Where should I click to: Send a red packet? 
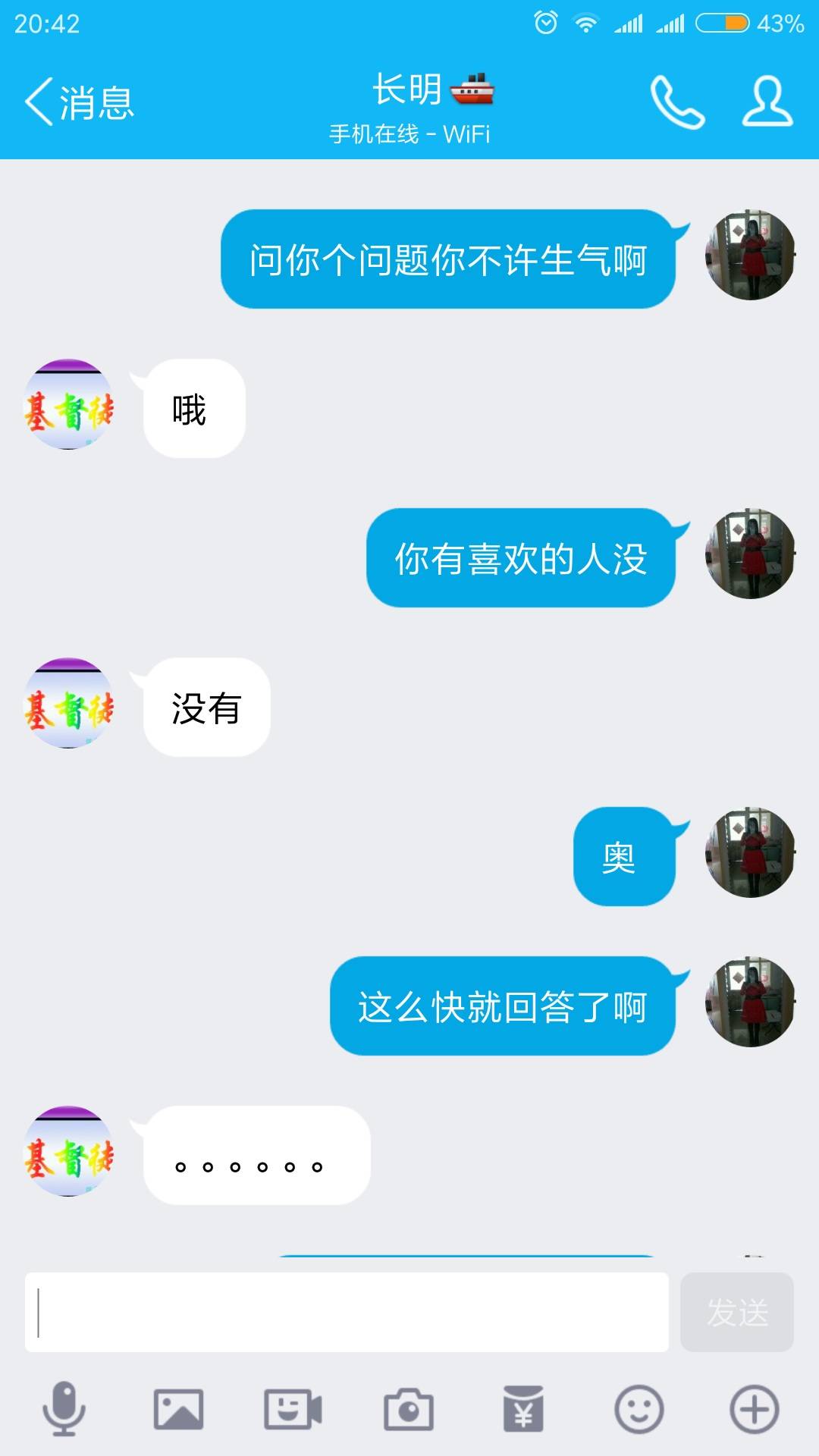point(523,1409)
